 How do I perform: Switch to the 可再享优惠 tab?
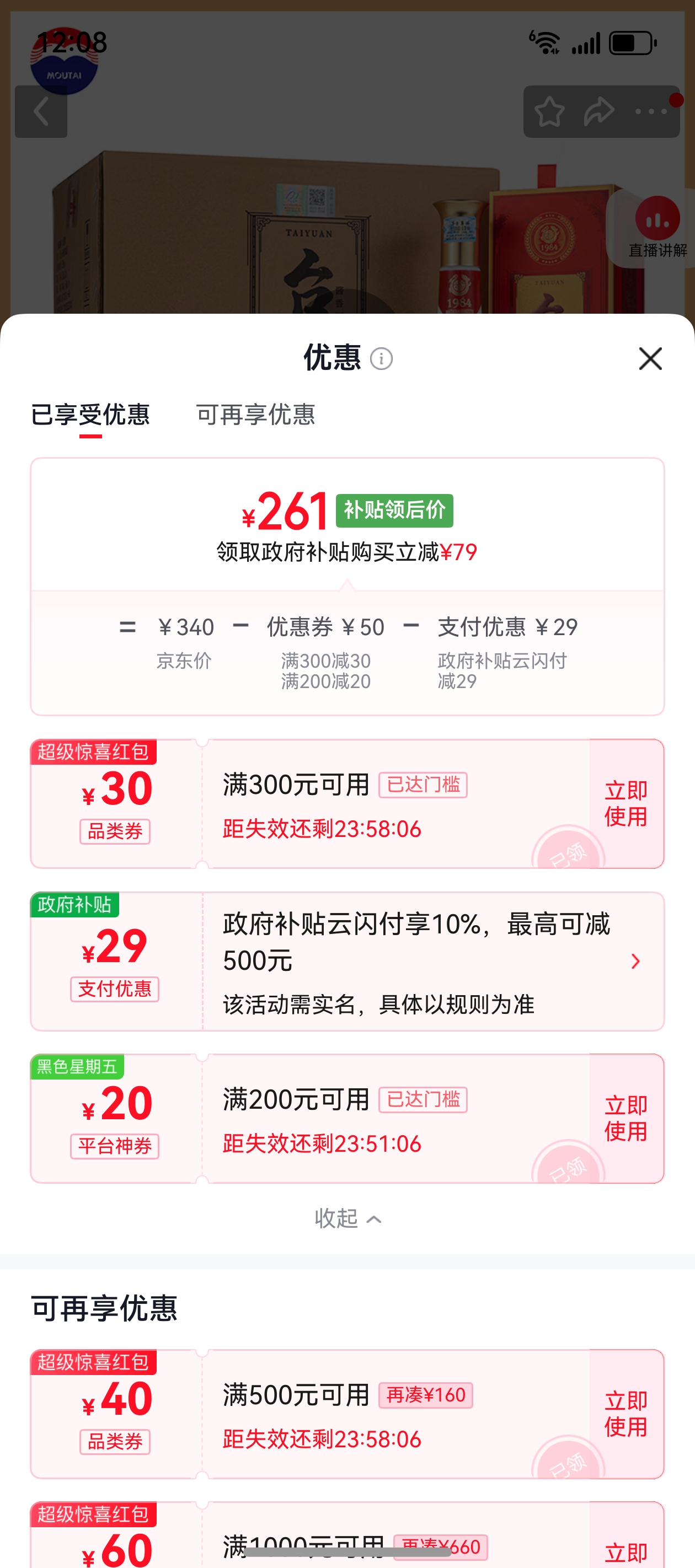pyautogui.click(x=257, y=415)
